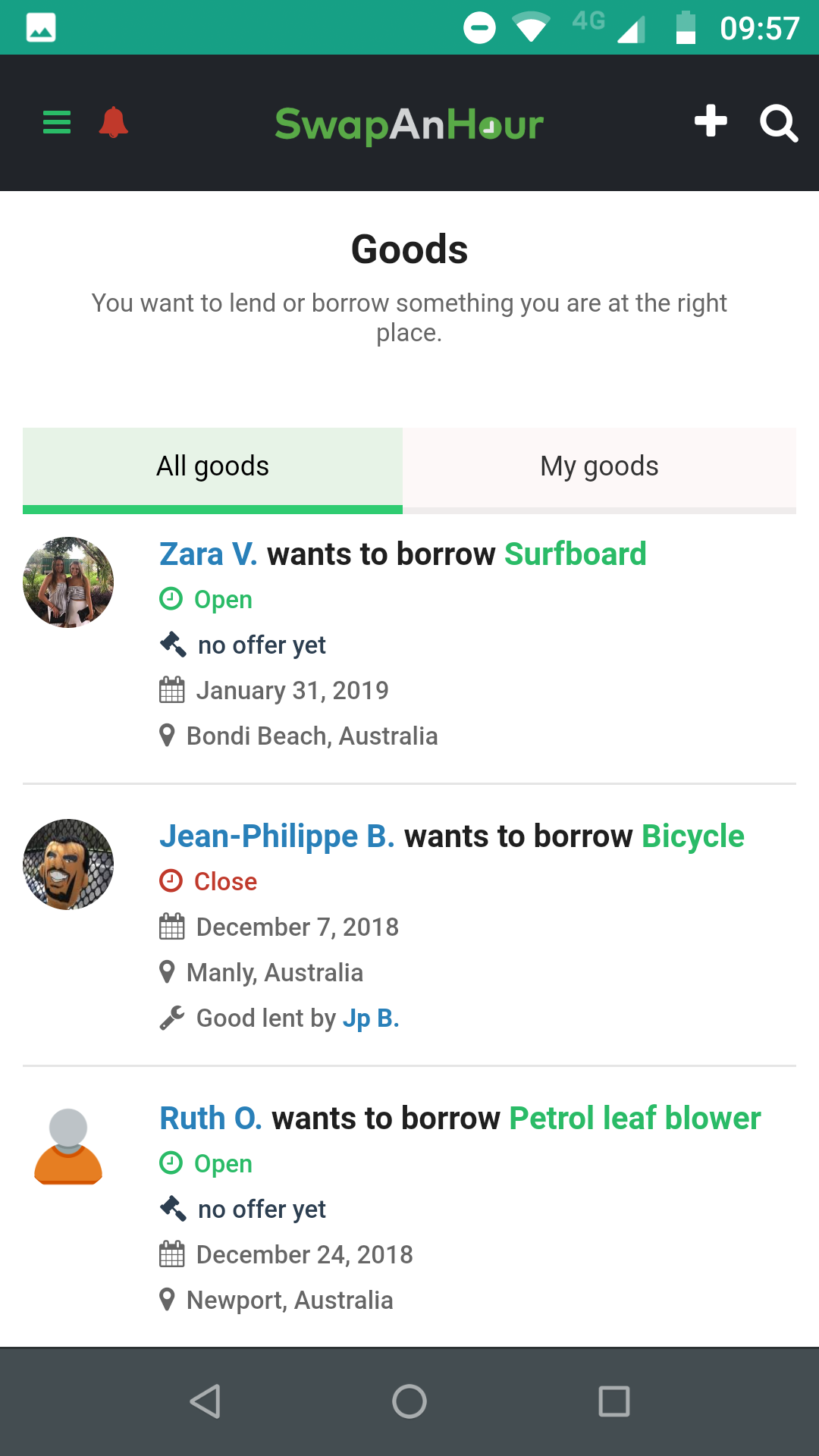The width and height of the screenshot is (819, 1456).
Task: Open the hamburger drawer menu
Action: point(57,122)
